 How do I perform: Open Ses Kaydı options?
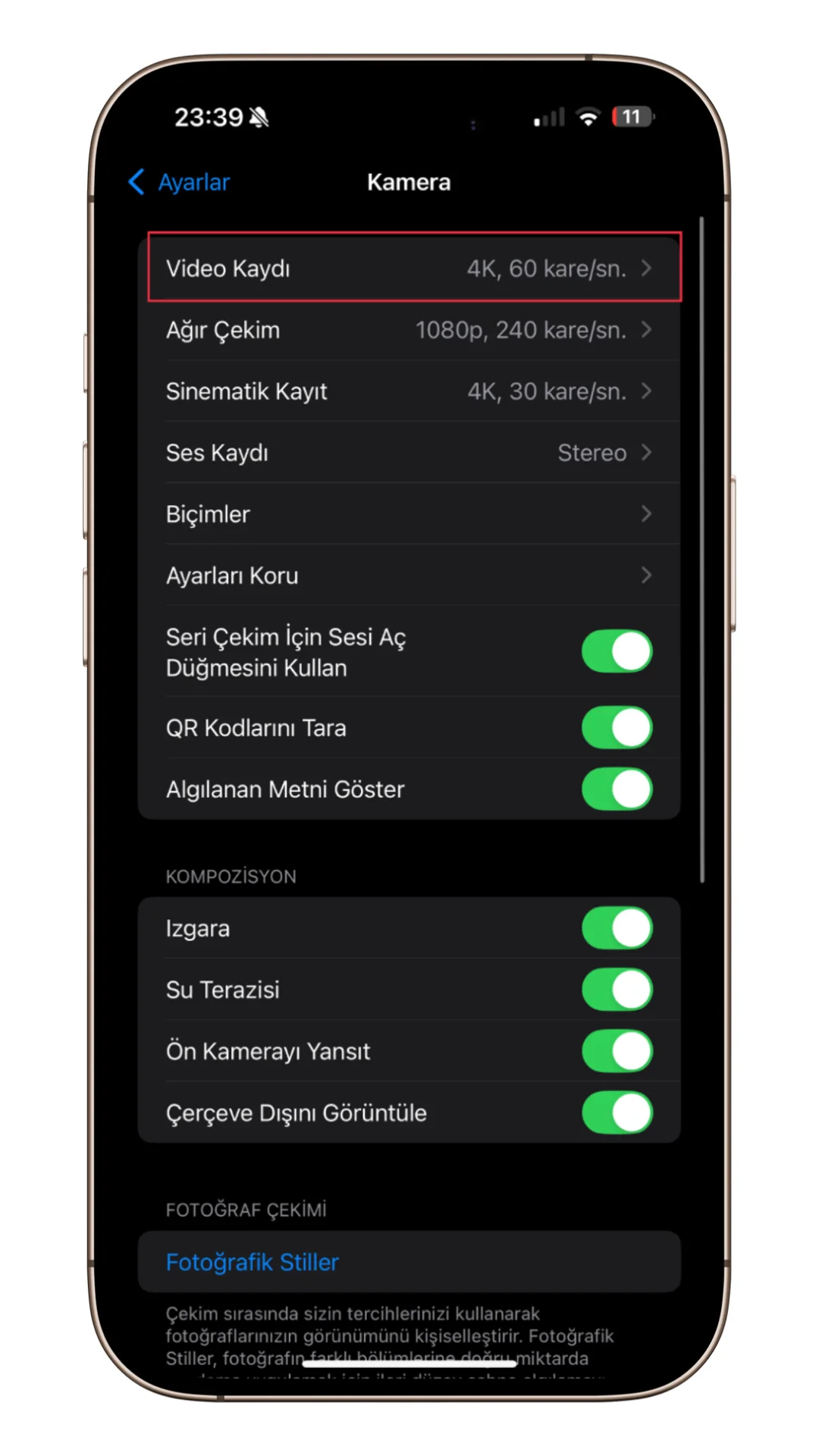point(409,453)
